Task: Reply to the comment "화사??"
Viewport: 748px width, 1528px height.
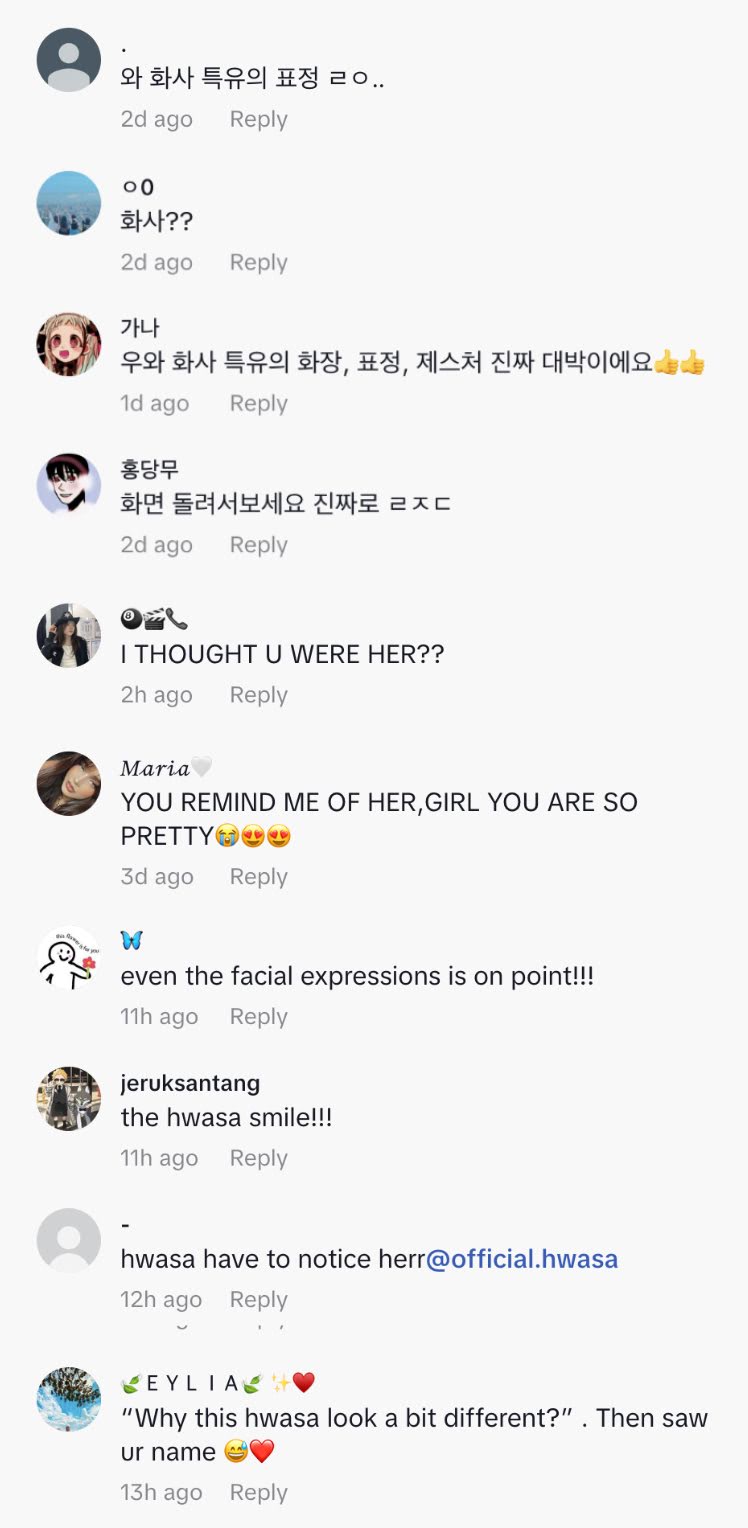Action: (258, 262)
